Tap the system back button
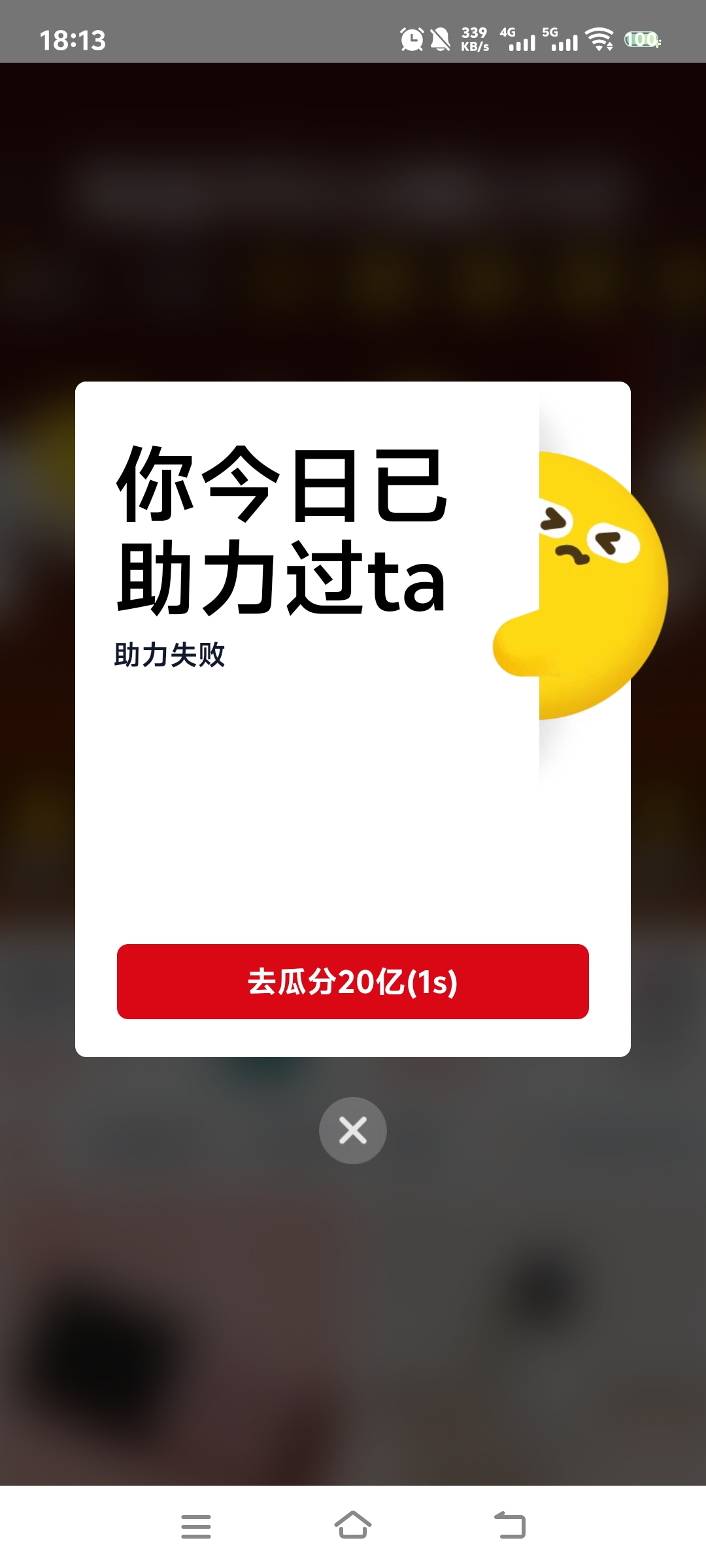Viewport: 706px width, 1568px height. click(x=510, y=1526)
